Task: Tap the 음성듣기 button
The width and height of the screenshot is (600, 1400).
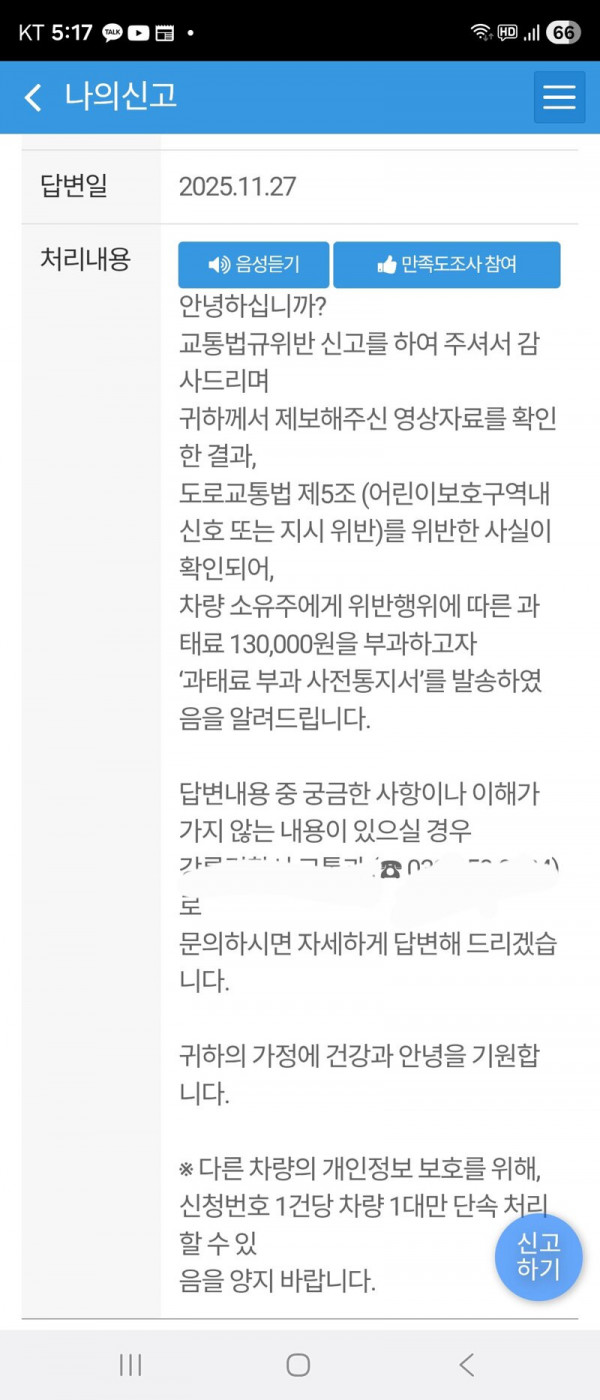Action: 253,265
